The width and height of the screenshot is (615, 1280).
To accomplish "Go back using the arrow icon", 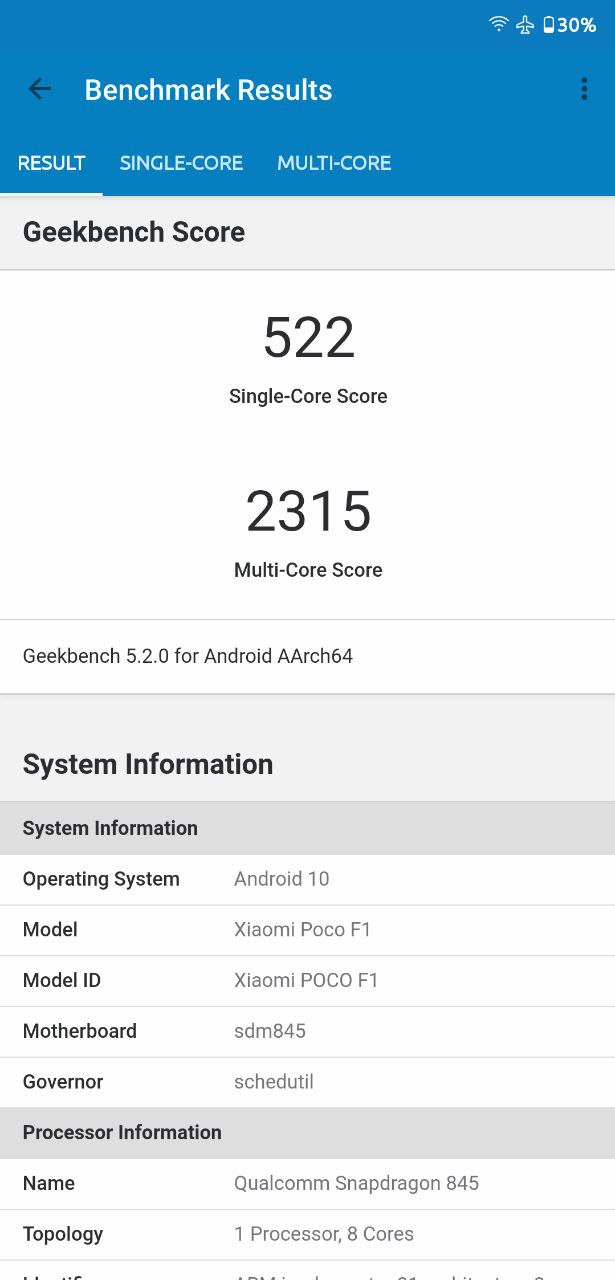I will tap(40, 89).
